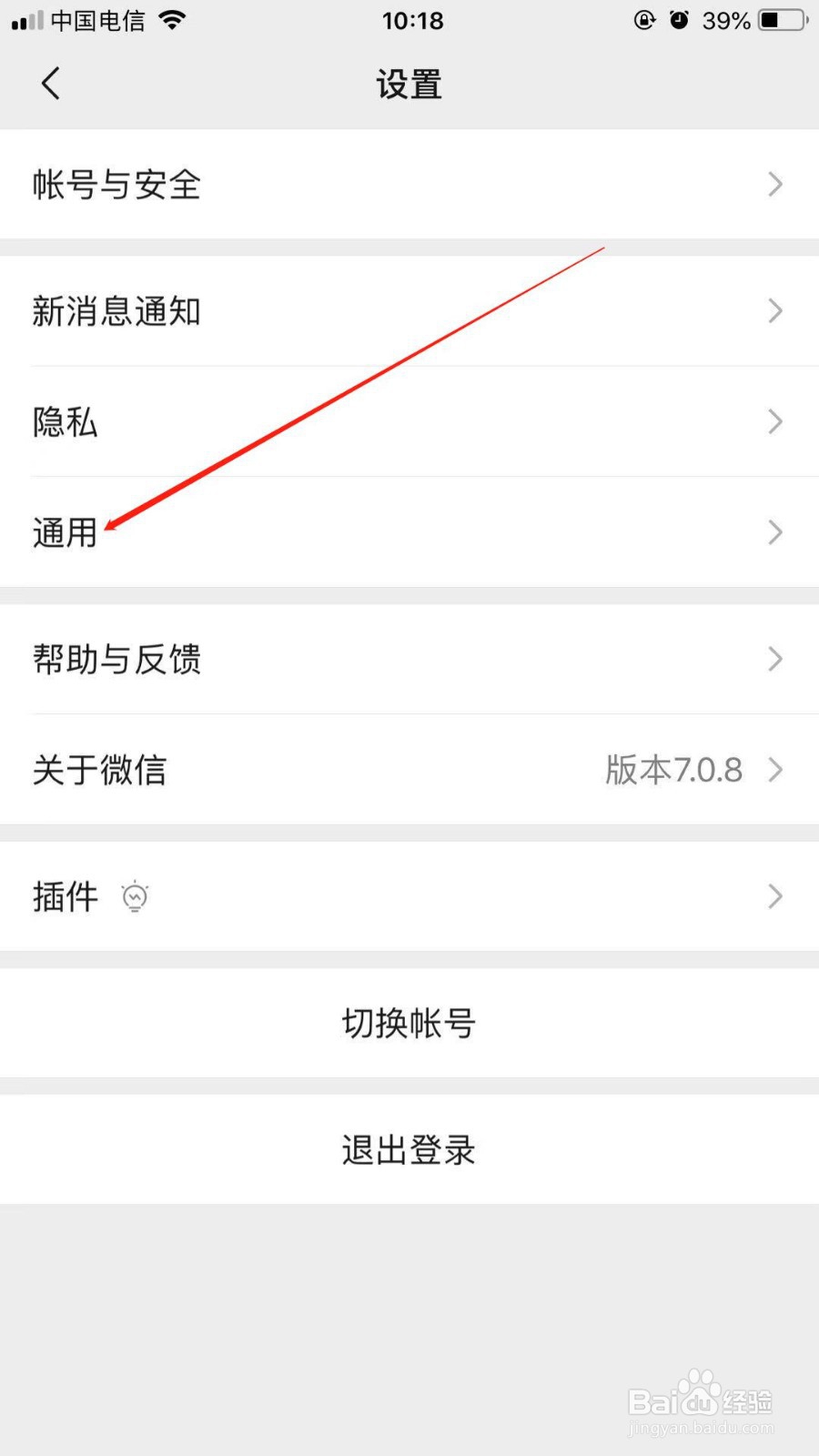Click the alarm clock status bar icon
The image size is (819, 1456).
point(680,20)
